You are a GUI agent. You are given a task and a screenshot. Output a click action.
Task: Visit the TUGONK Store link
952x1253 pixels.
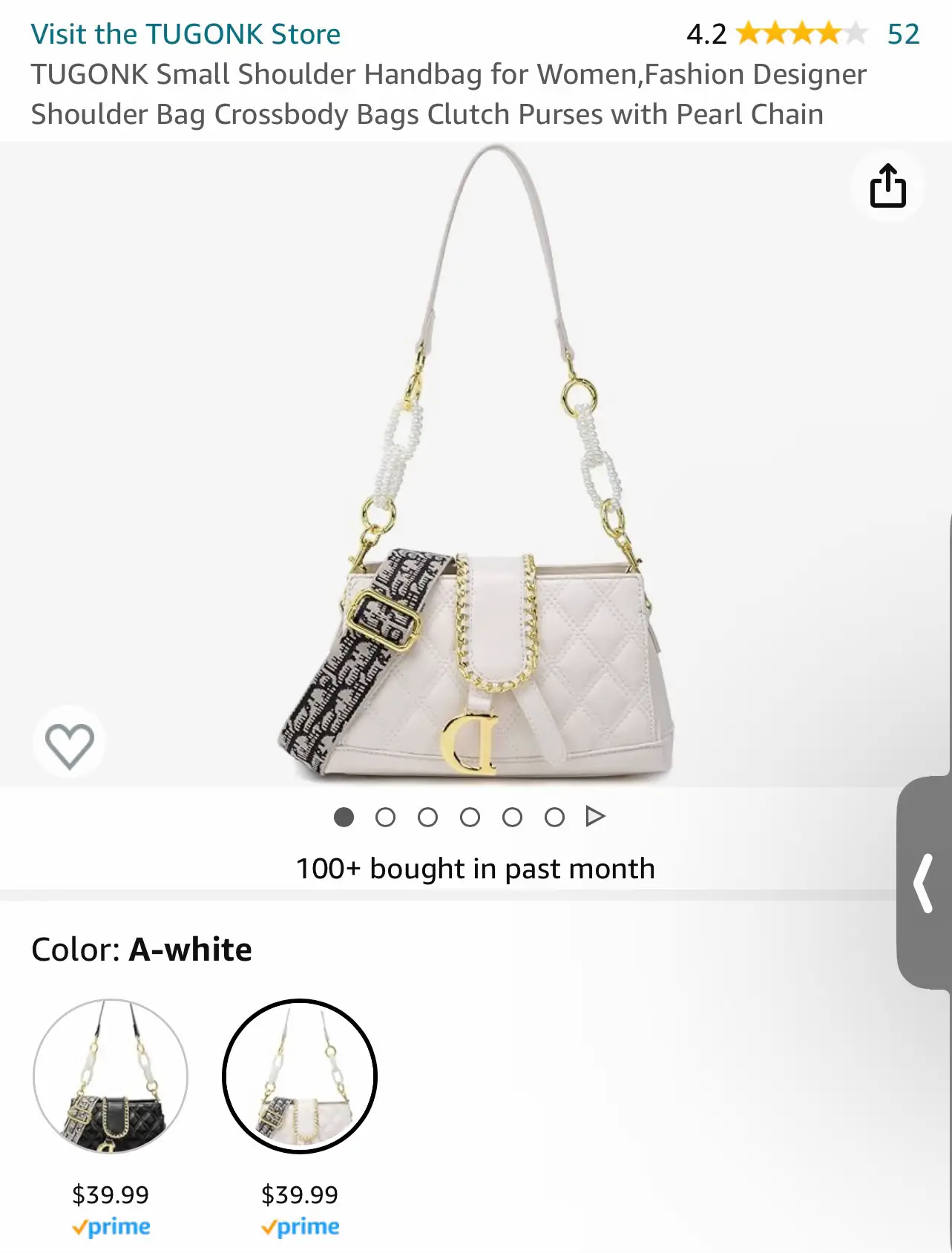click(x=185, y=33)
